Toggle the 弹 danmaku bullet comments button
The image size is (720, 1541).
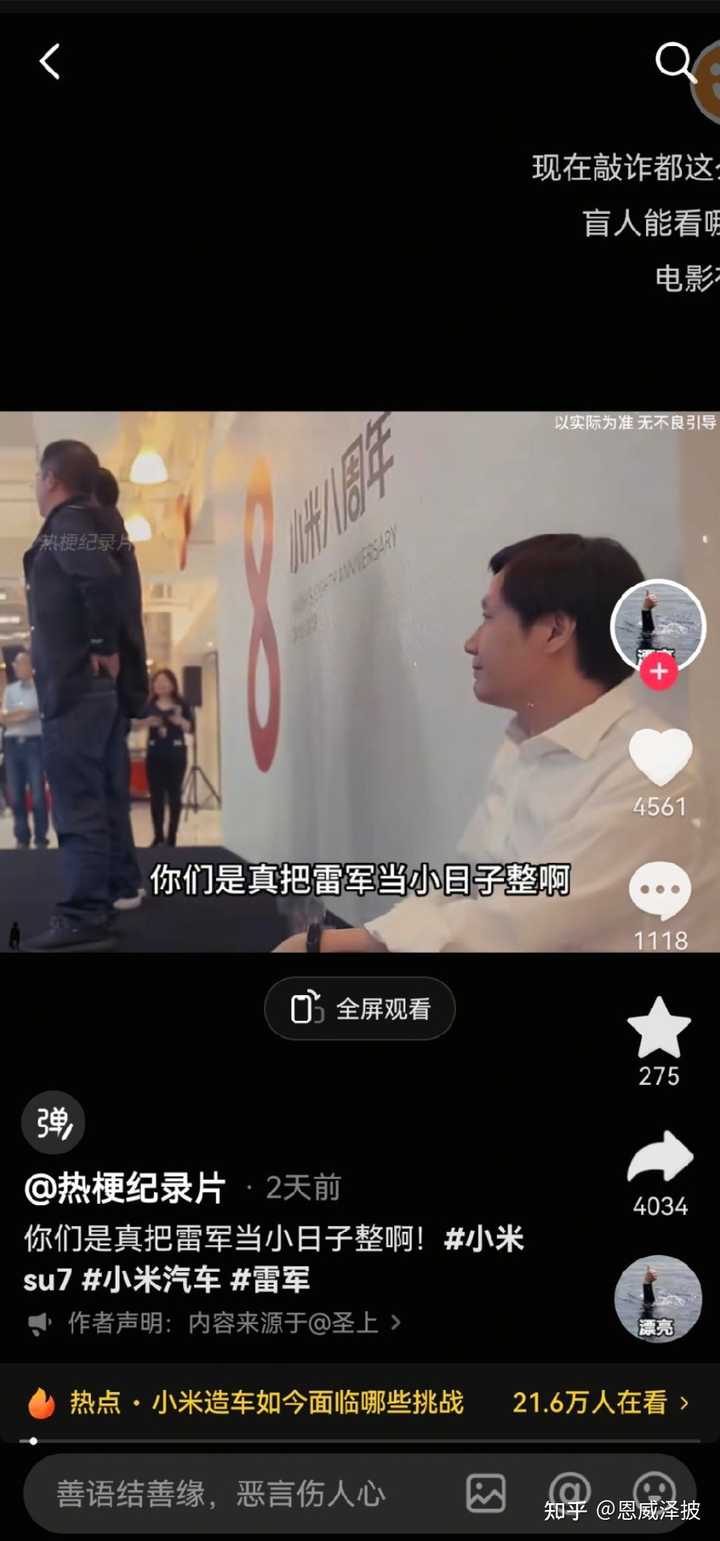coord(53,1123)
